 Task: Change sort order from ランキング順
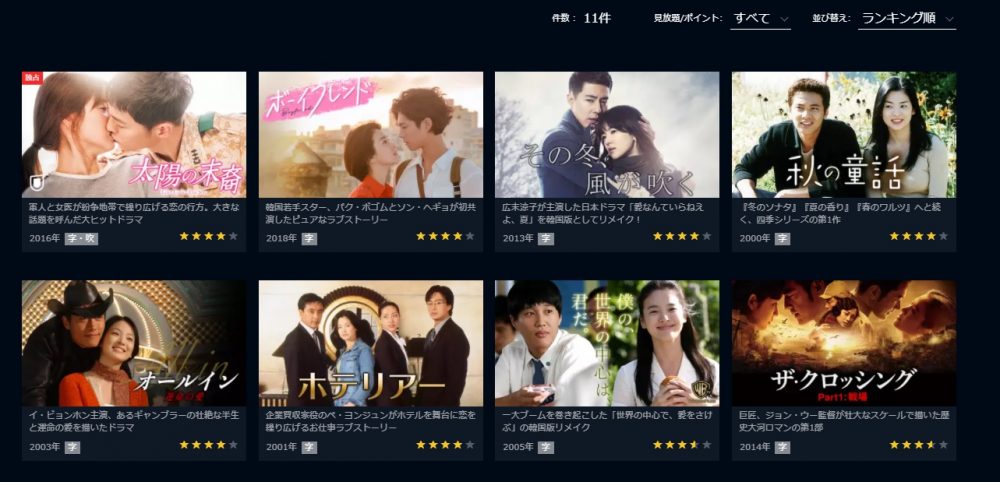pos(907,18)
